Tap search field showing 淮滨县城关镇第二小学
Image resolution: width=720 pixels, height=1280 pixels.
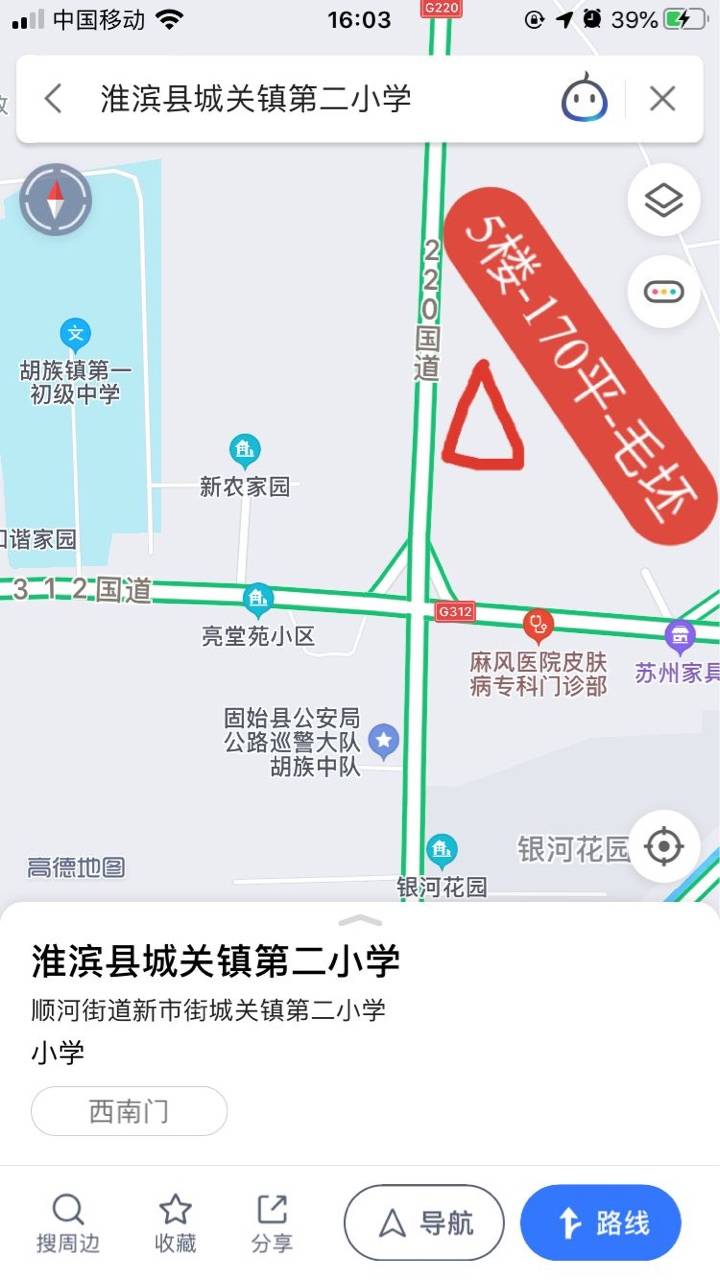click(x=300, y=99)
